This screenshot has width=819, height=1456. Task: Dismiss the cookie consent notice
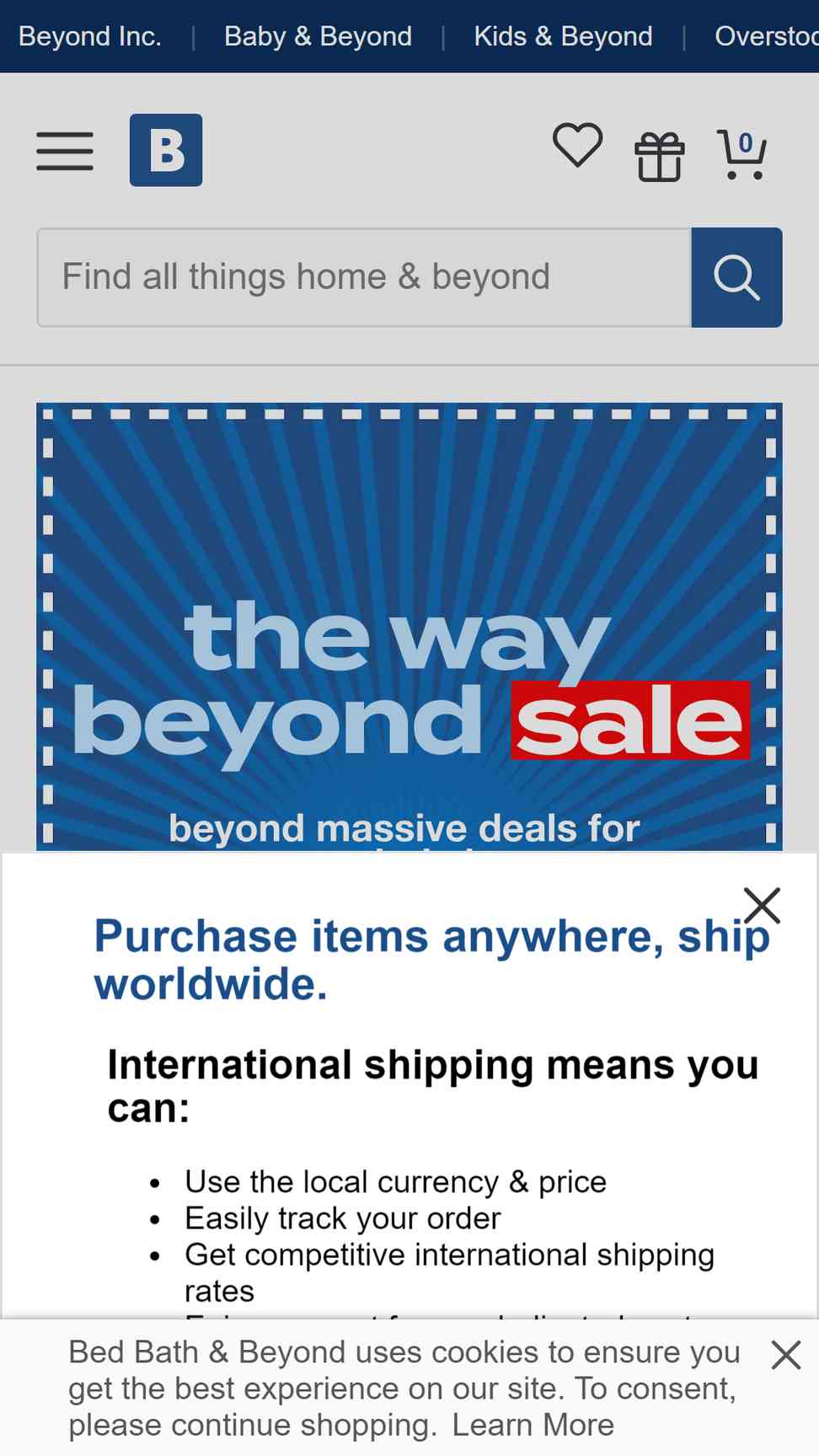click(786, 1356)
